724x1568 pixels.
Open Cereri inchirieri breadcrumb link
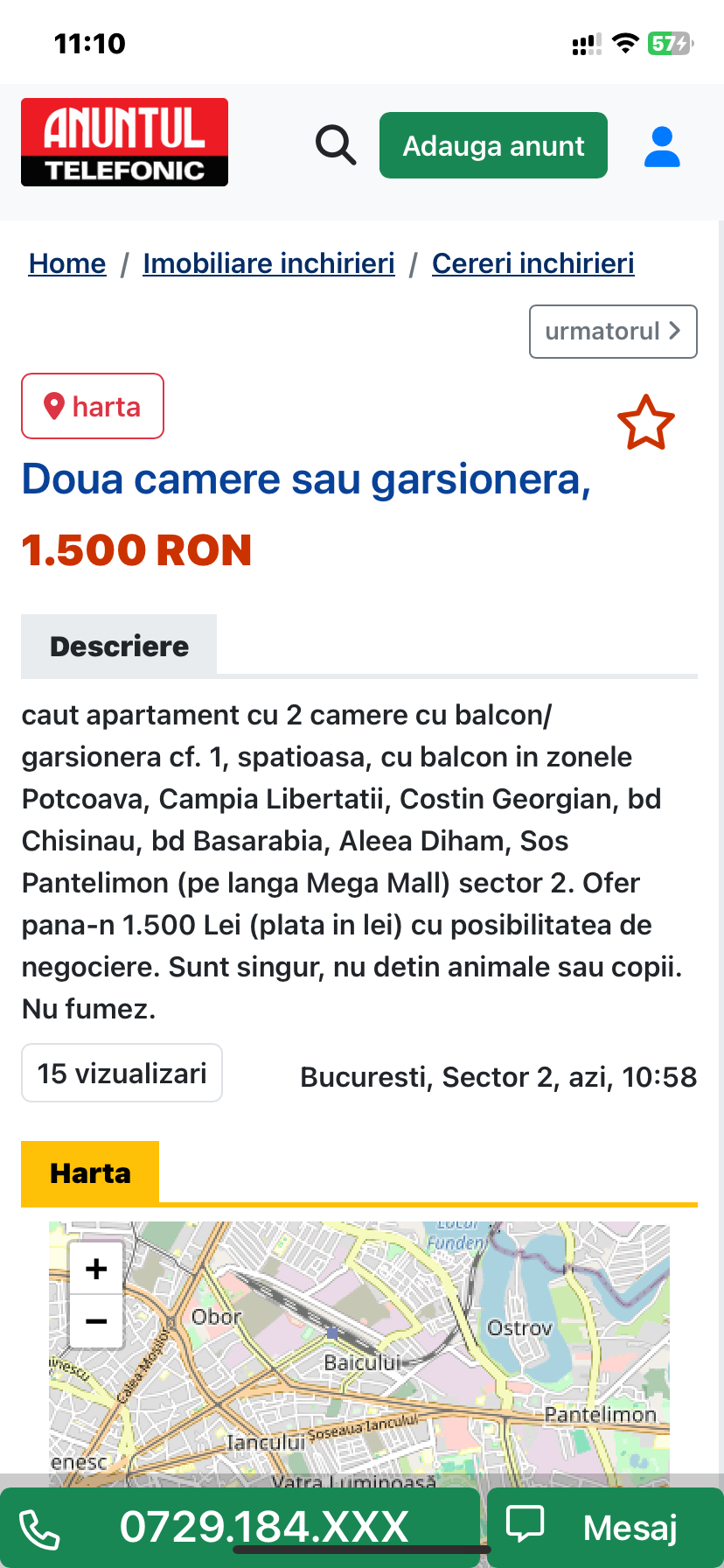[533, 263]
